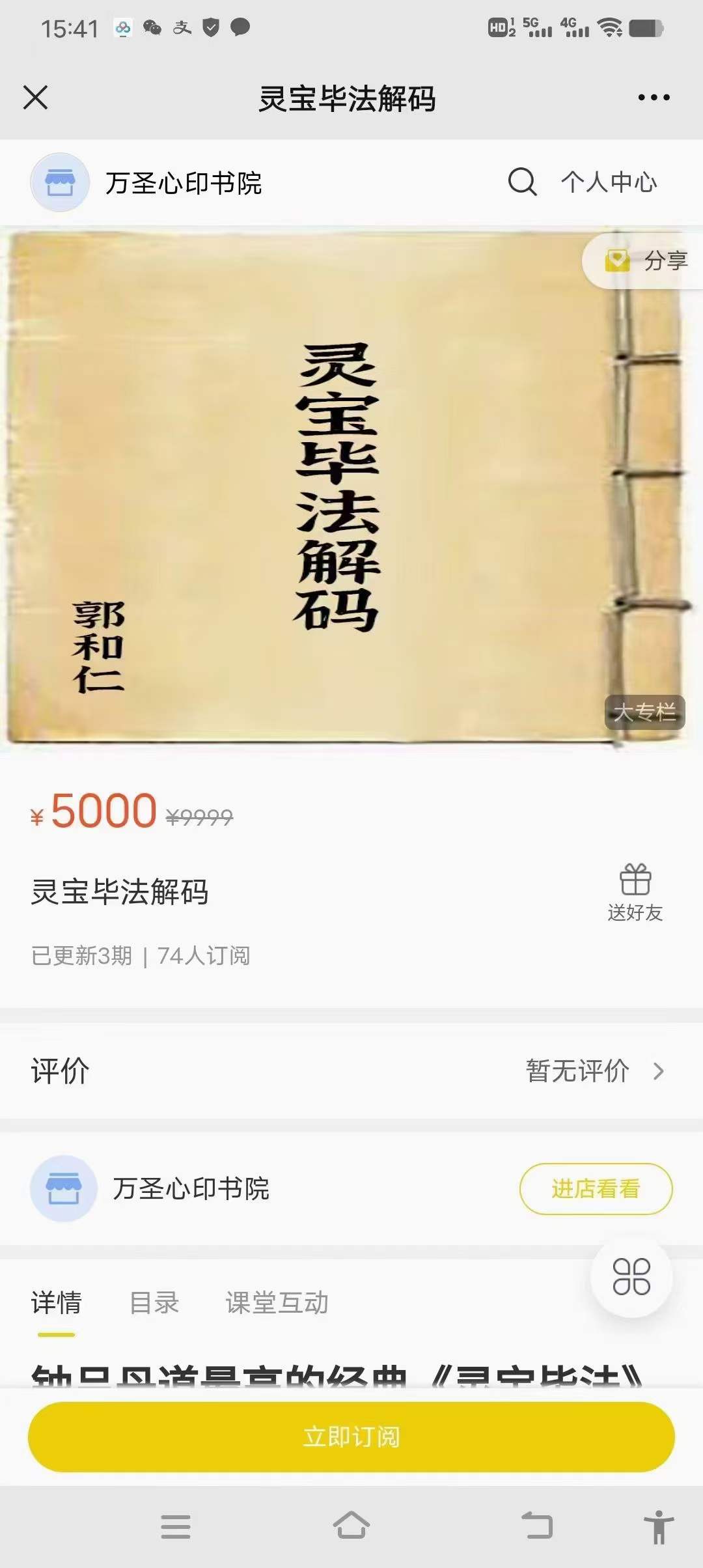Image resolution: width=703 pixels, height=1568 pixels.
Task: Close the page with the X icon
Action: (36, 98)
